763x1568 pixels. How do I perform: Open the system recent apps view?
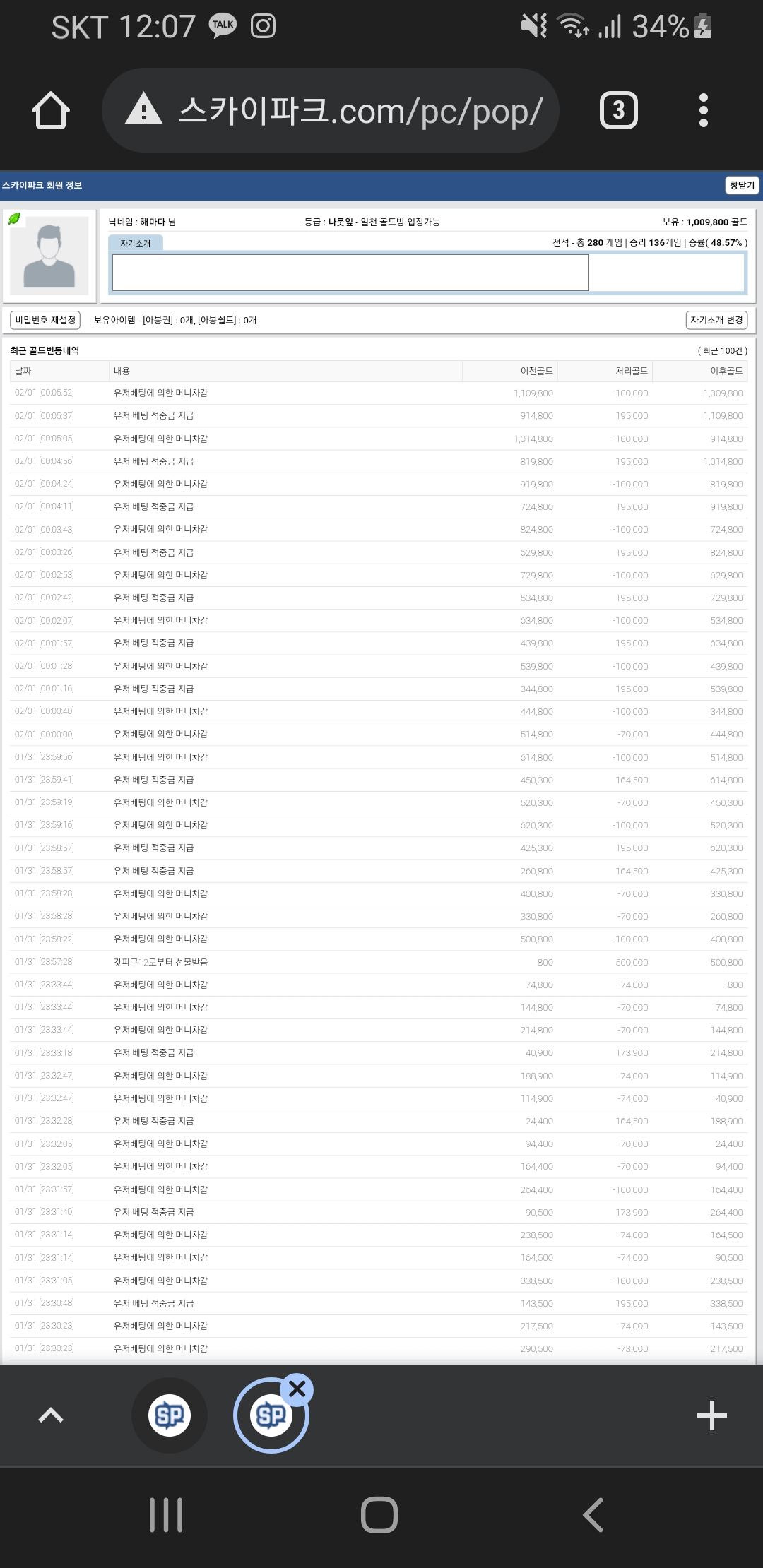pos(166,1515)
